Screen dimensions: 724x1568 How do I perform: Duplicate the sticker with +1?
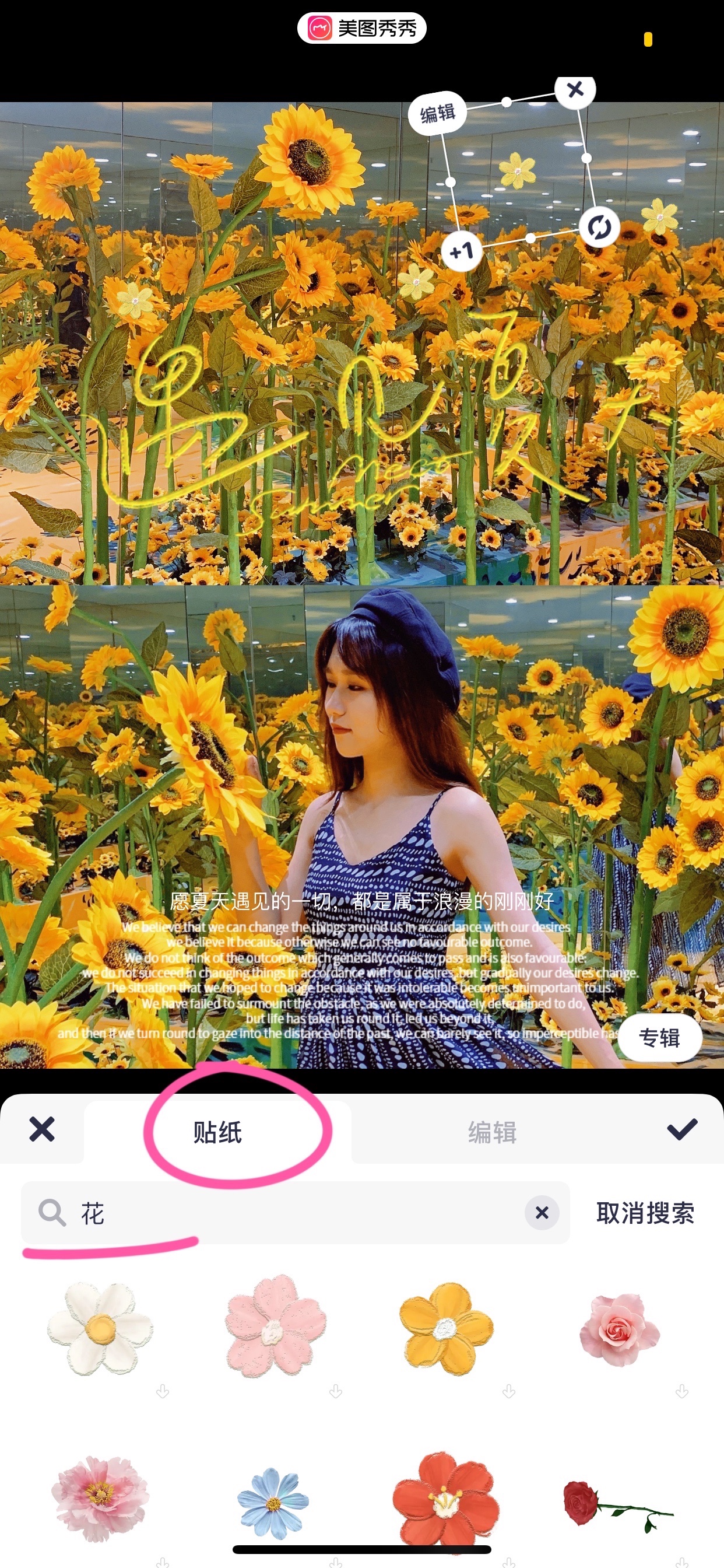click(461, 250)
